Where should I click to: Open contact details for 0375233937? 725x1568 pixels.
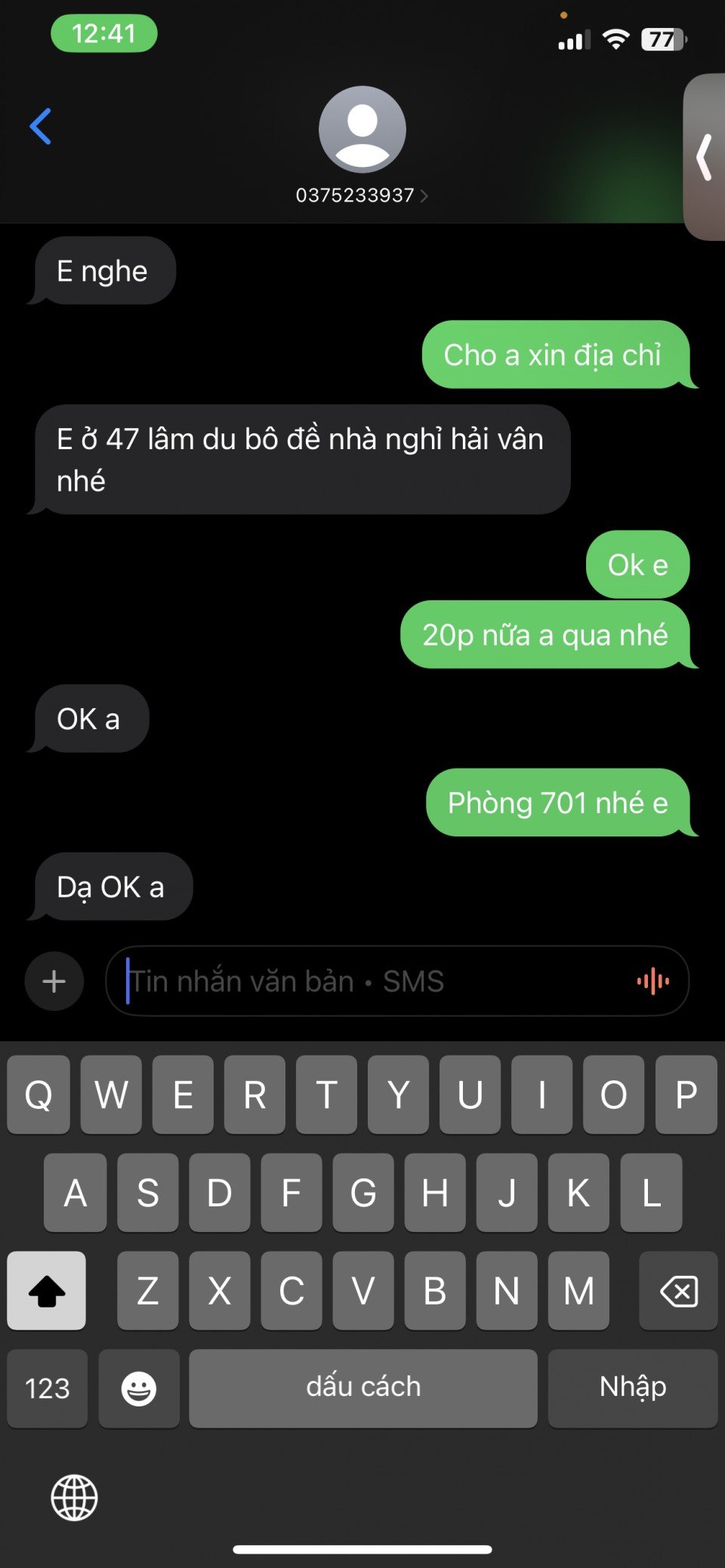click(362, 195)
